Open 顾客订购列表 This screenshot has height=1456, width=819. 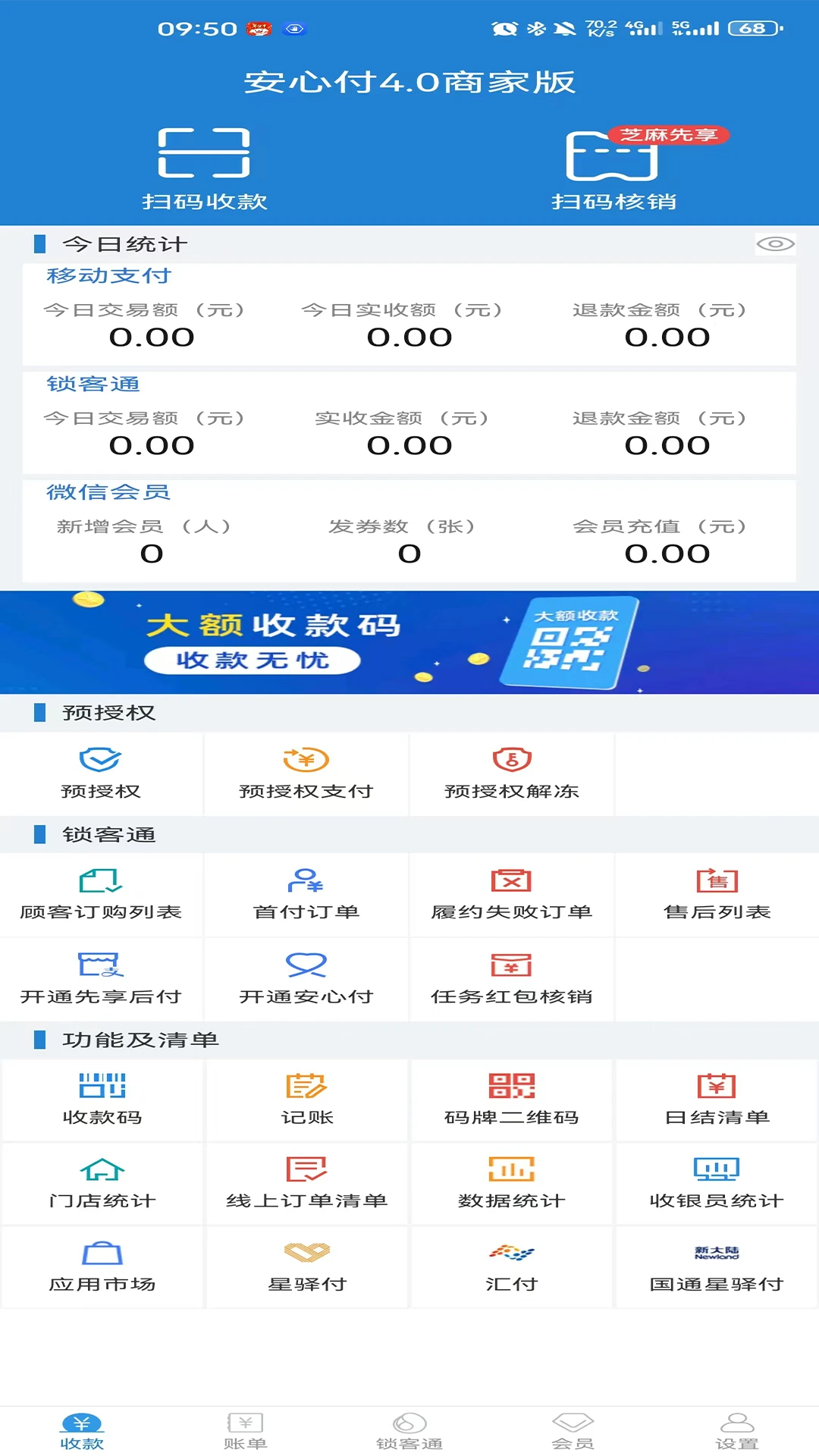pos(102,895)
